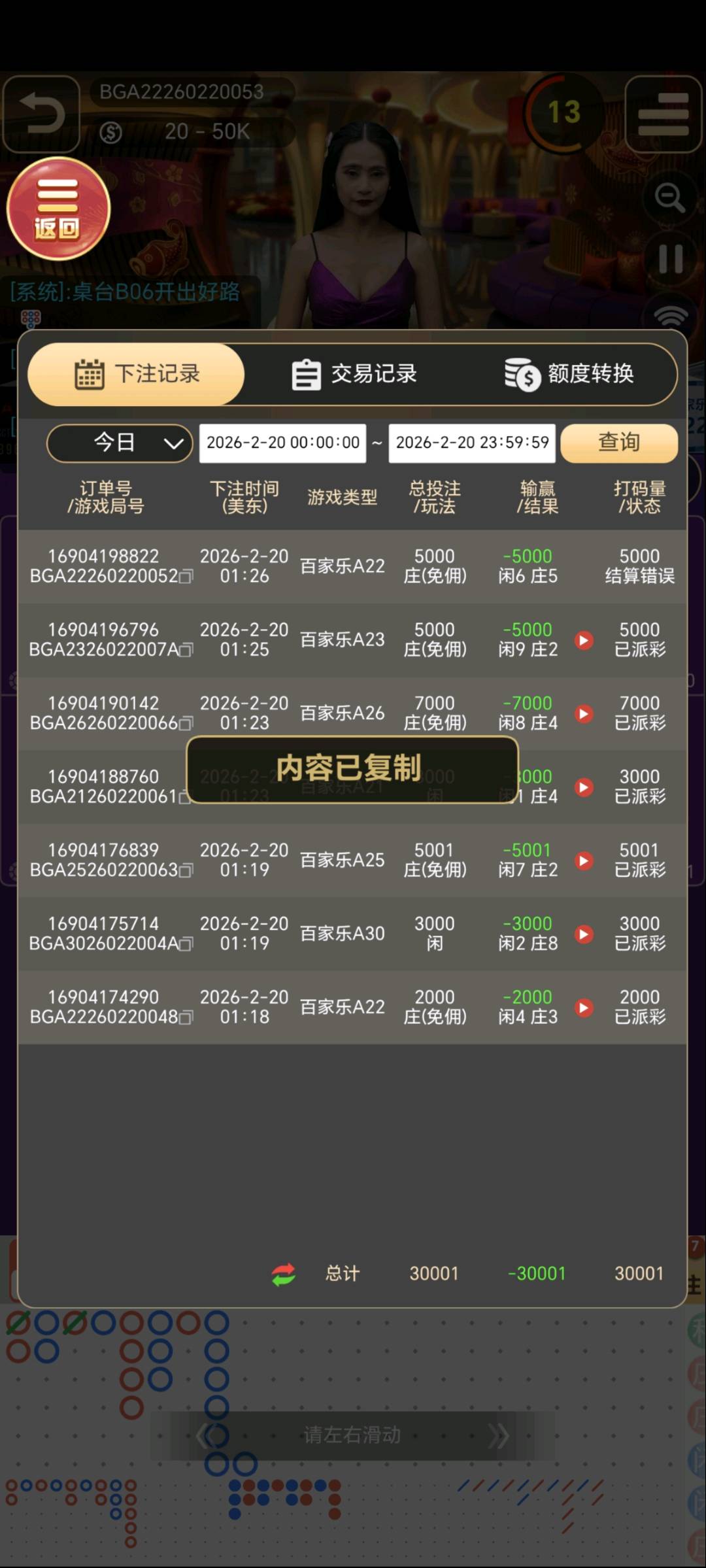Copy game number BGA22260220052

[x=186, y=577]
